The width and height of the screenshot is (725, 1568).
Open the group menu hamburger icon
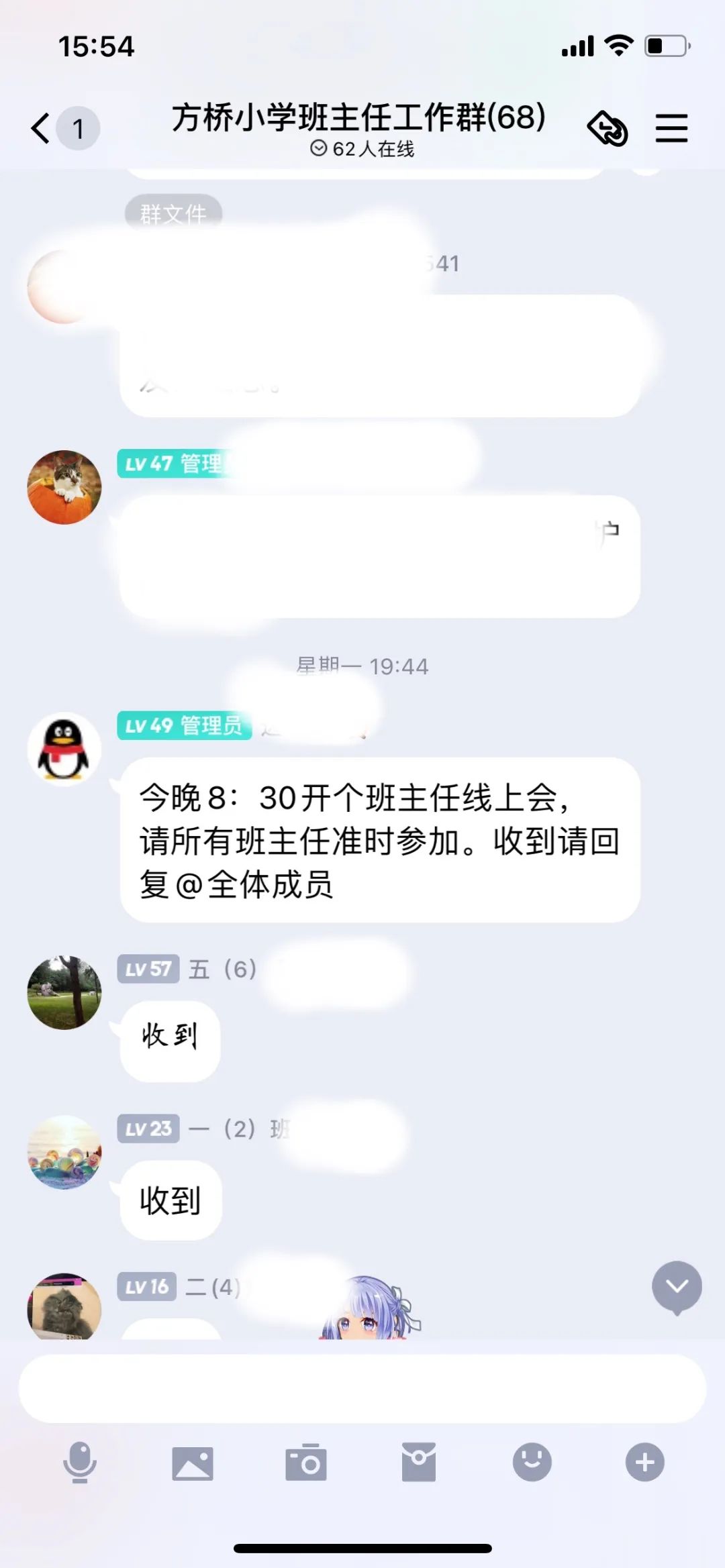(671, 128)
